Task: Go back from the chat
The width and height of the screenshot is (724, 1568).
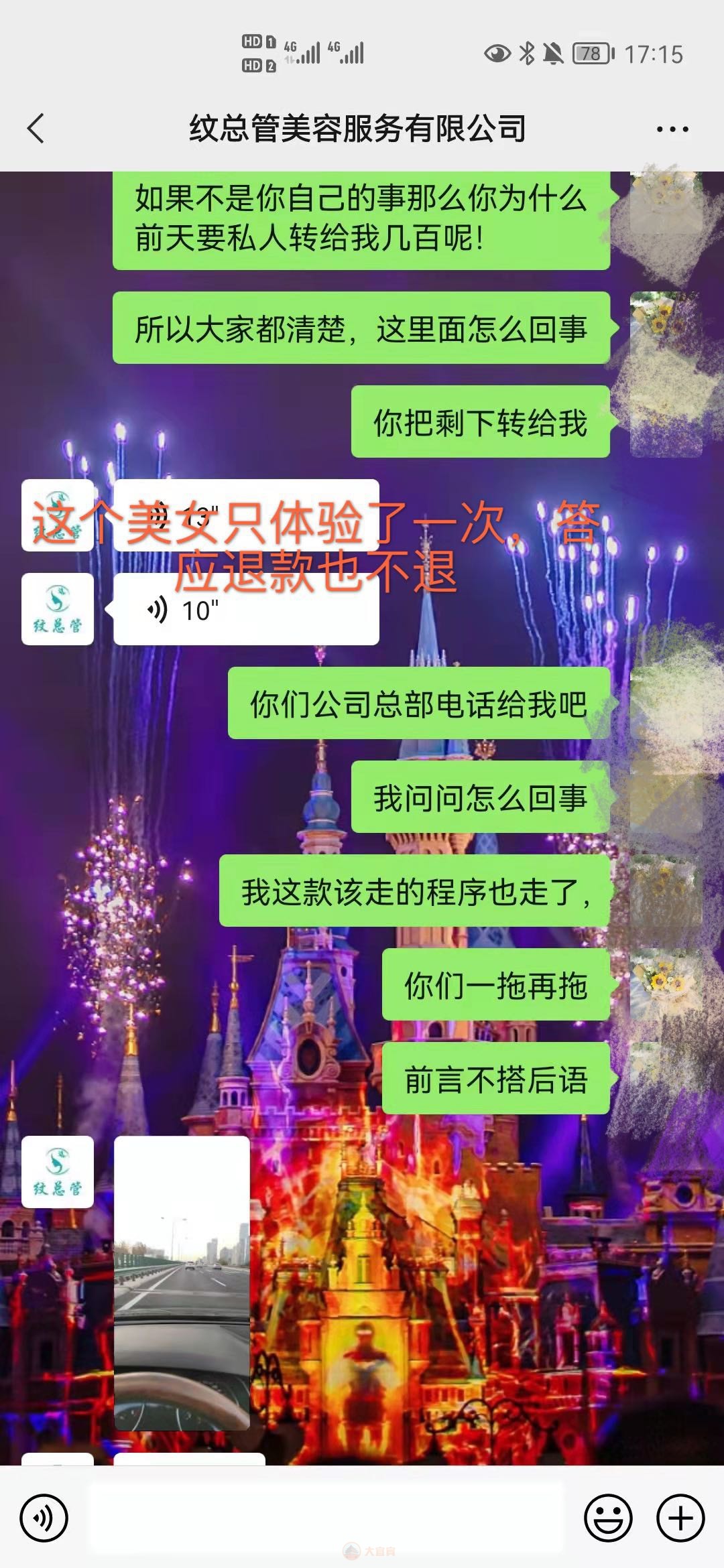Action: point(36,128)
